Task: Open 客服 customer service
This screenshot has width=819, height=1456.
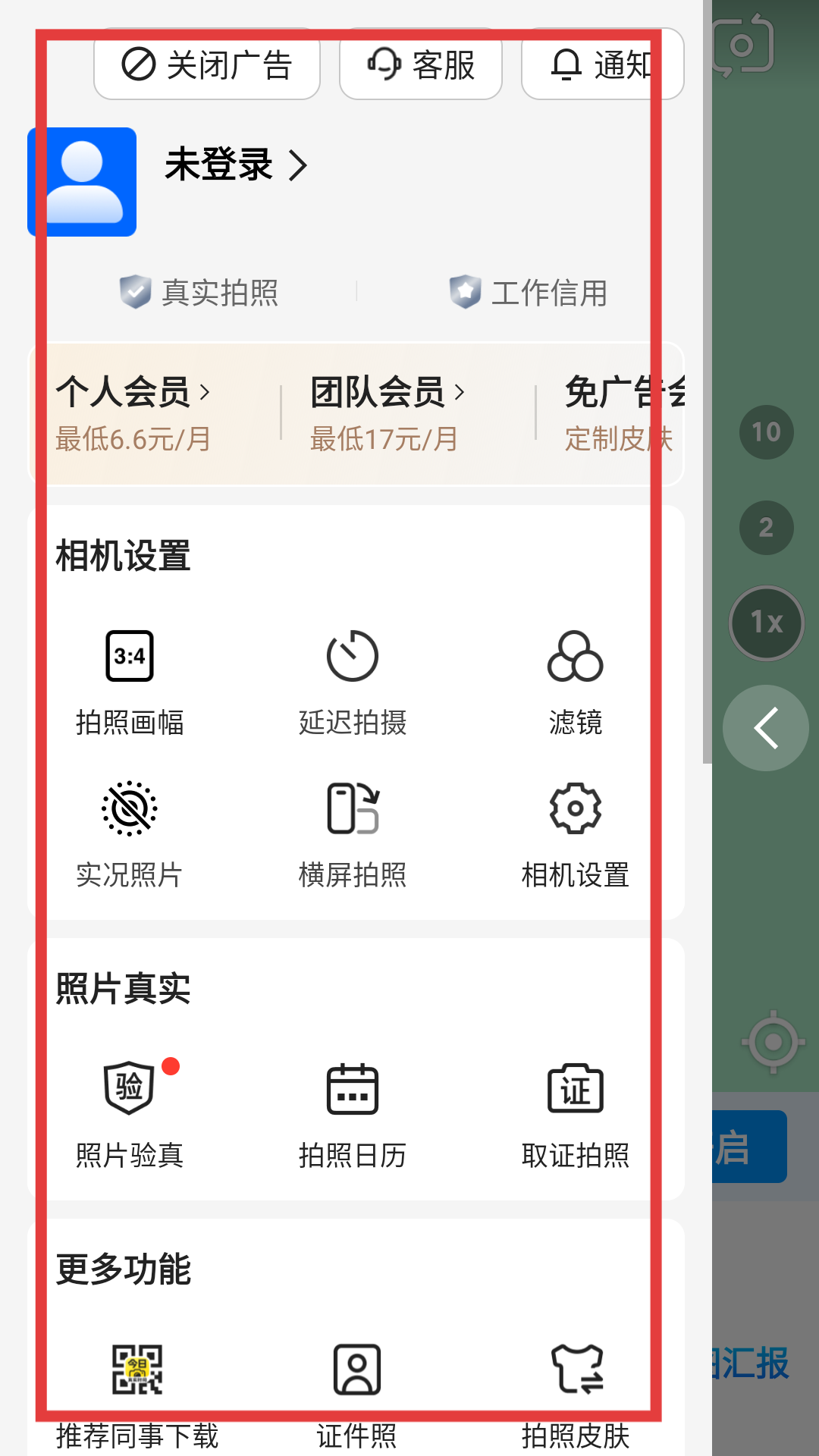Action: (x=421, y=65)
